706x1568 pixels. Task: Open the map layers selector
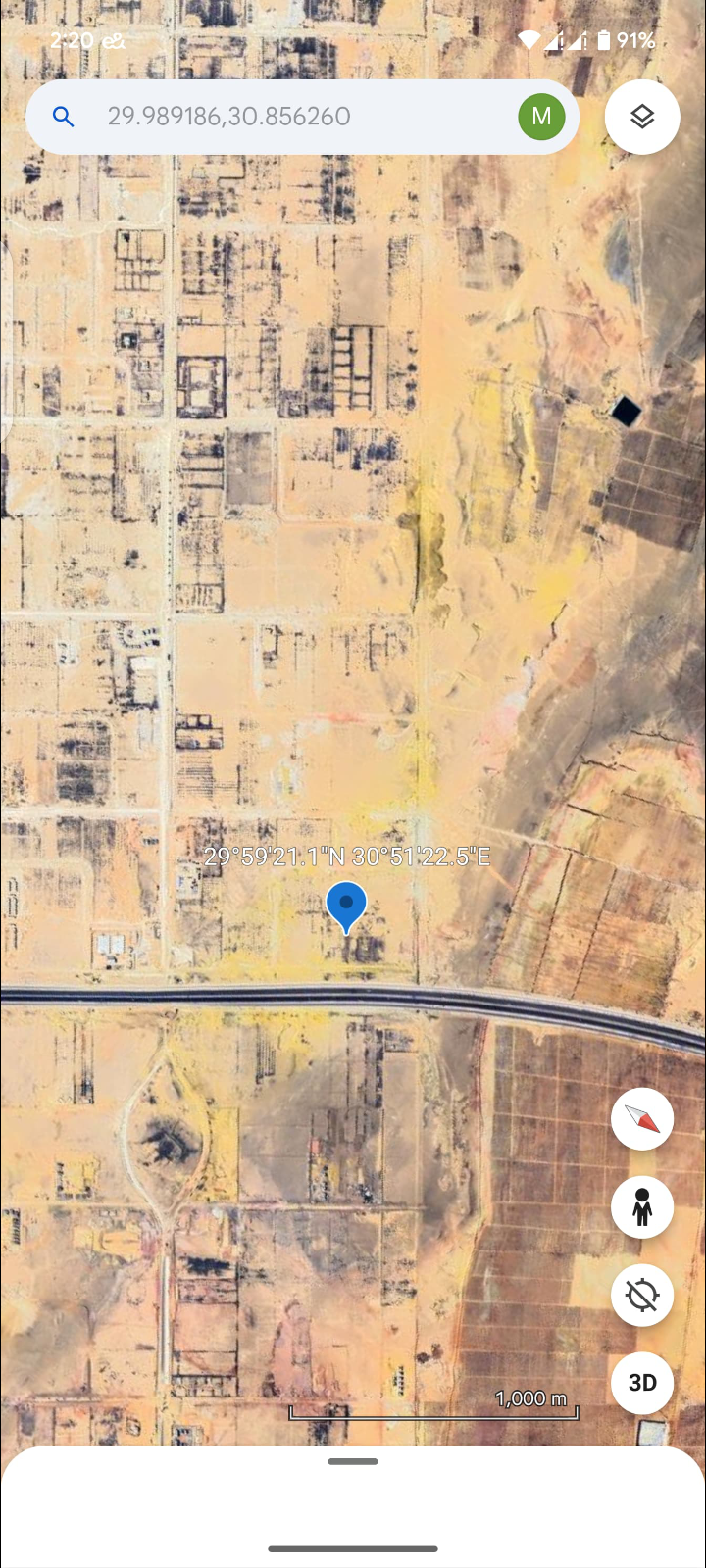click(x=642, y=117)
